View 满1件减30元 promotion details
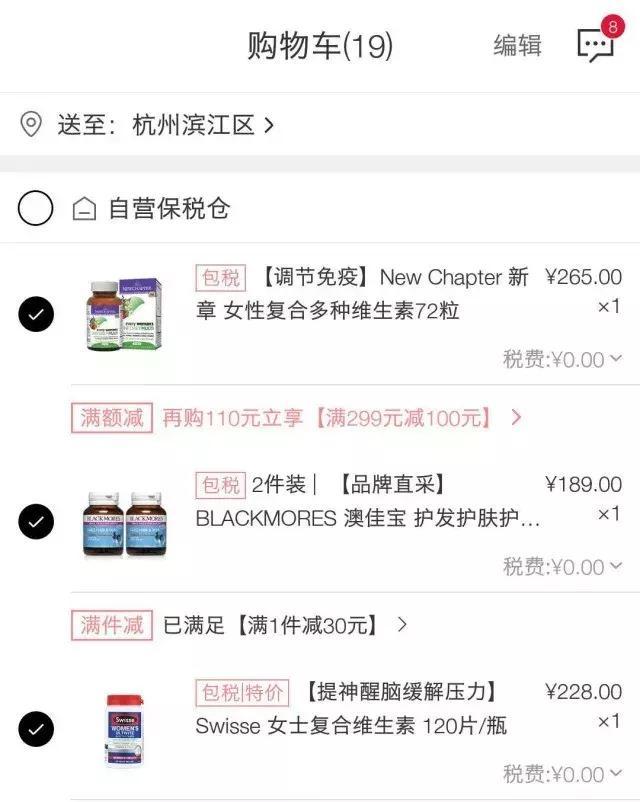This screenshot has height=802, width=640. click(x=285, y=625)
